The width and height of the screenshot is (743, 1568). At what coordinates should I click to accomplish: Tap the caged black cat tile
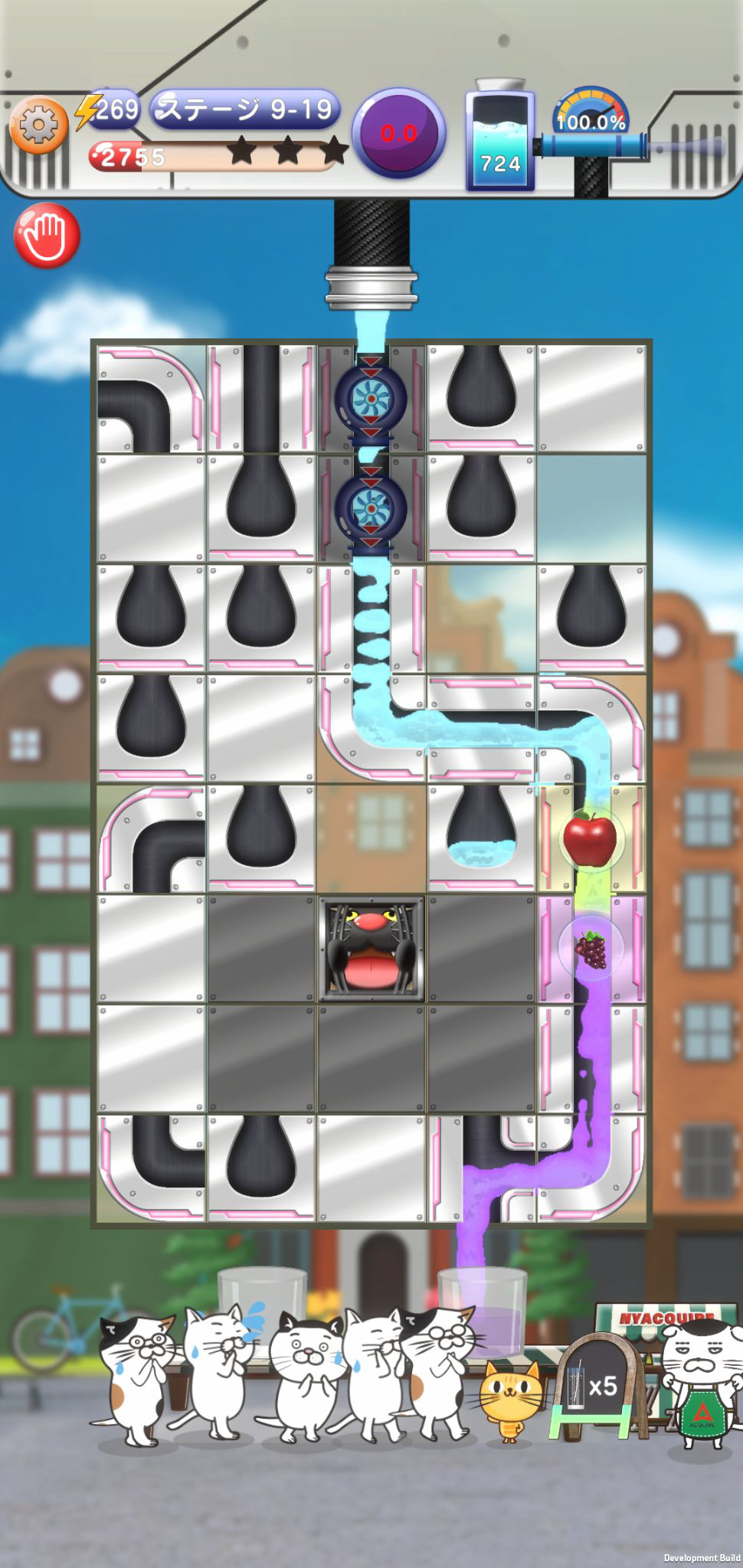371,949
